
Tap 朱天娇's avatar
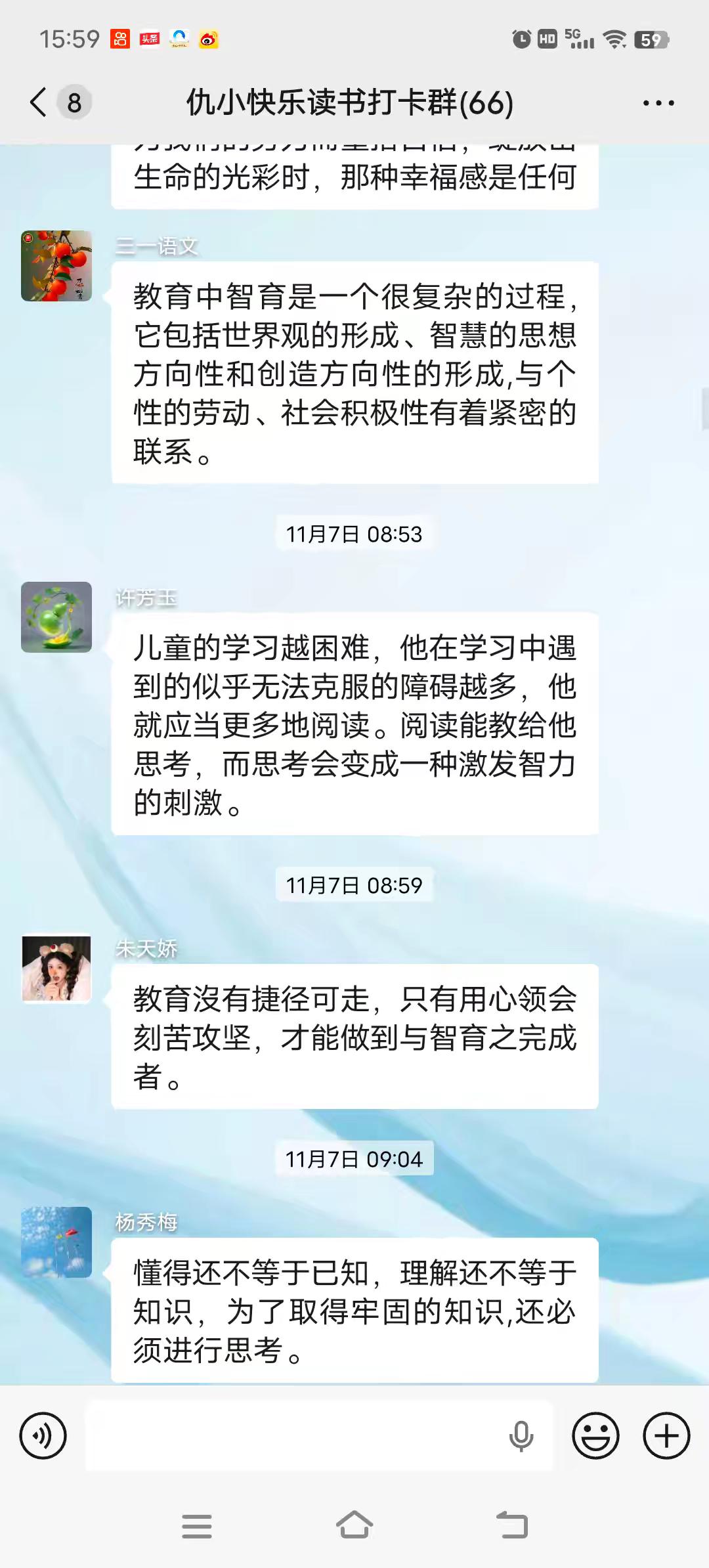point(56,969)
